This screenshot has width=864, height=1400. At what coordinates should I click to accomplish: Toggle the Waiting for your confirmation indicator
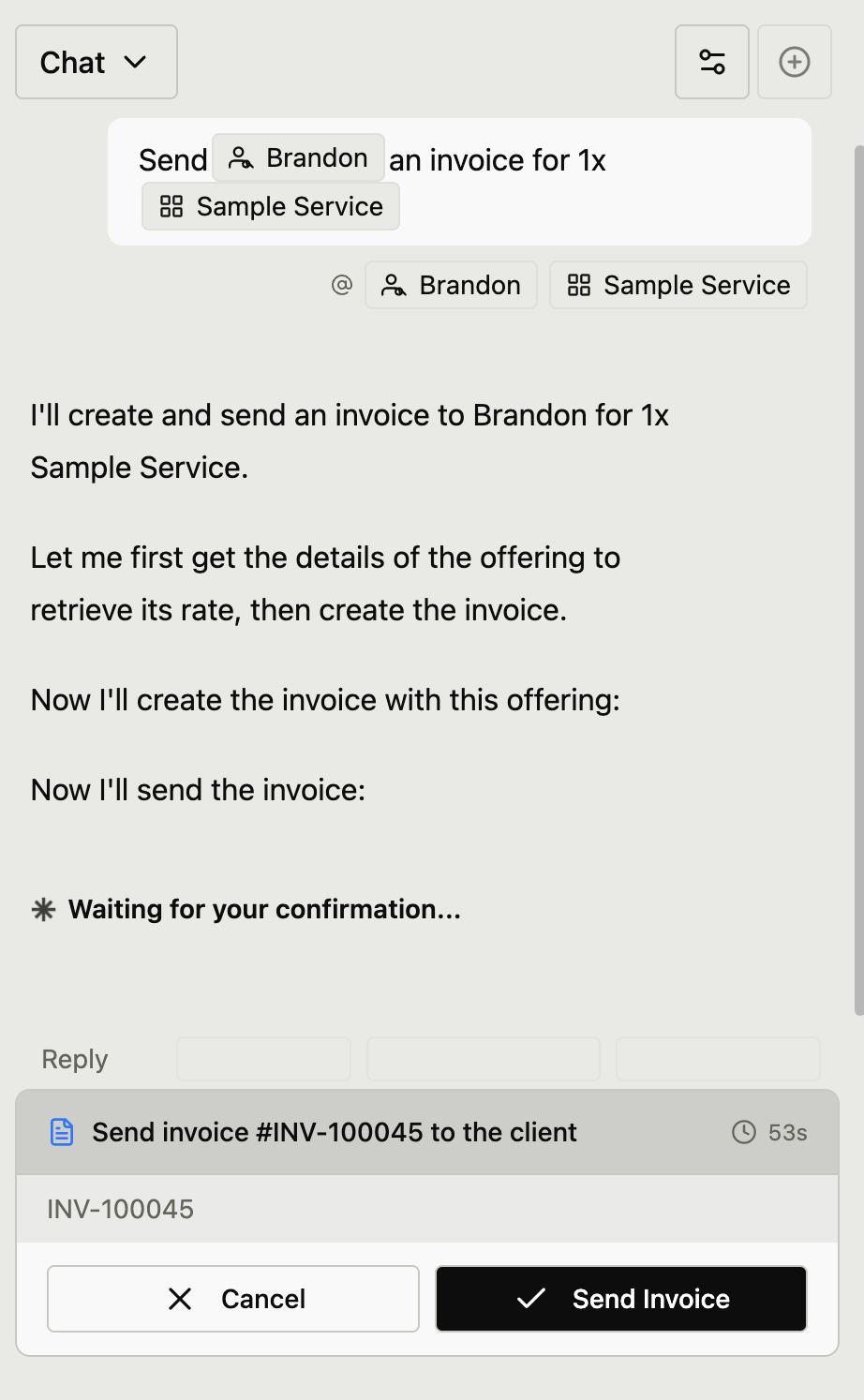pos(246,909)
